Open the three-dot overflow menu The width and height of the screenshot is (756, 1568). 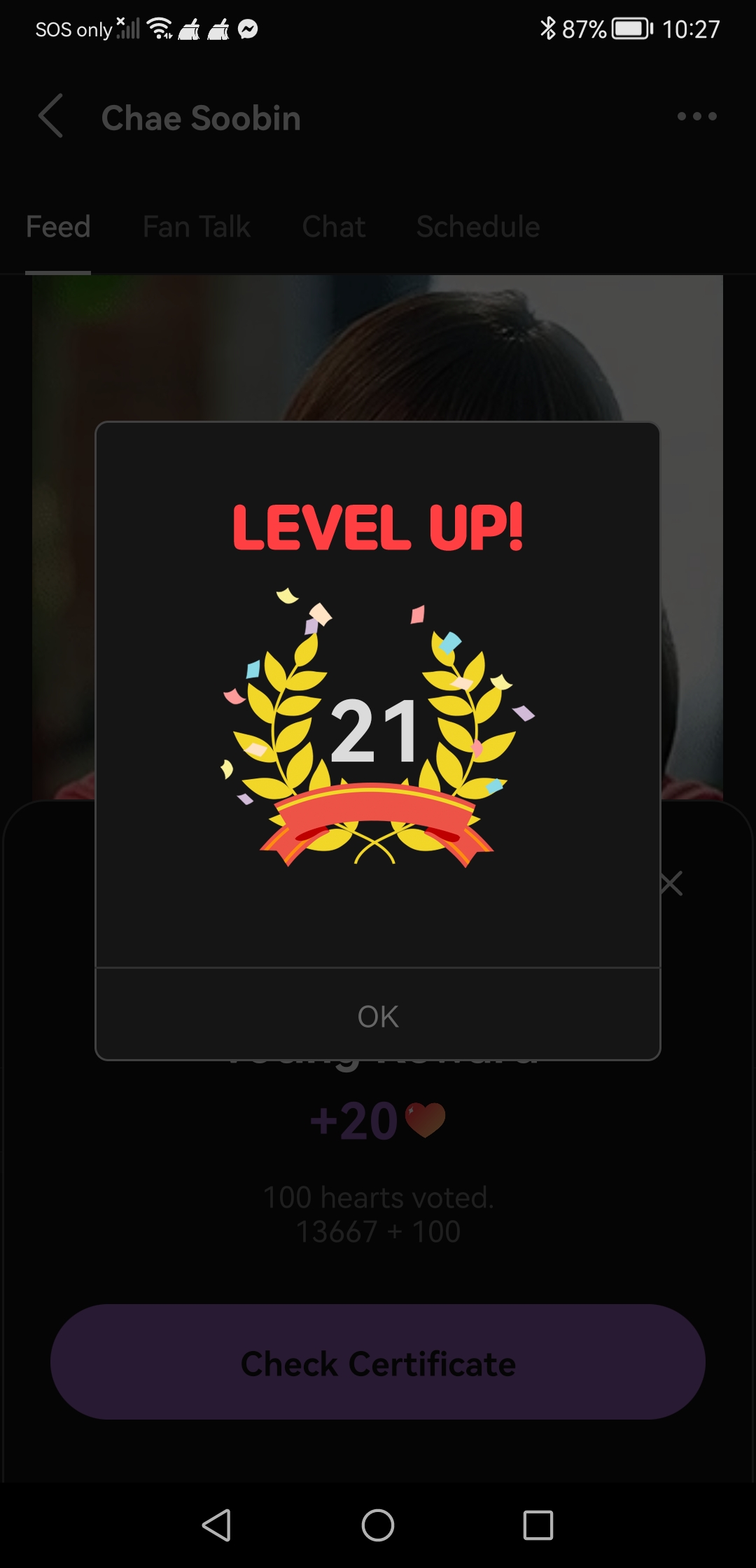(696, 117)
